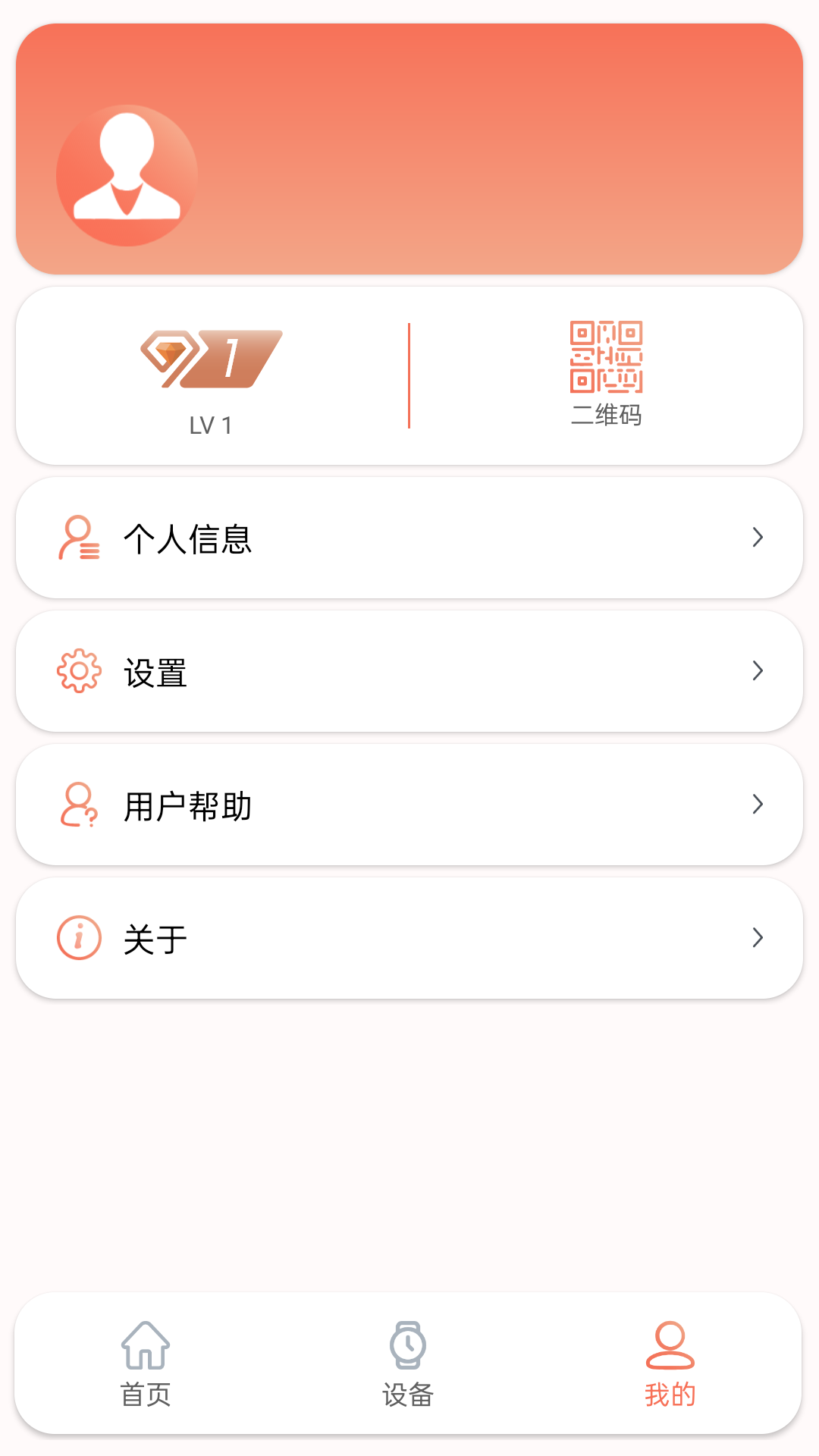Select the diamond LV 1 badge icon
The height and width of the screenshot is (1456, 819).
tap(209, 356)
